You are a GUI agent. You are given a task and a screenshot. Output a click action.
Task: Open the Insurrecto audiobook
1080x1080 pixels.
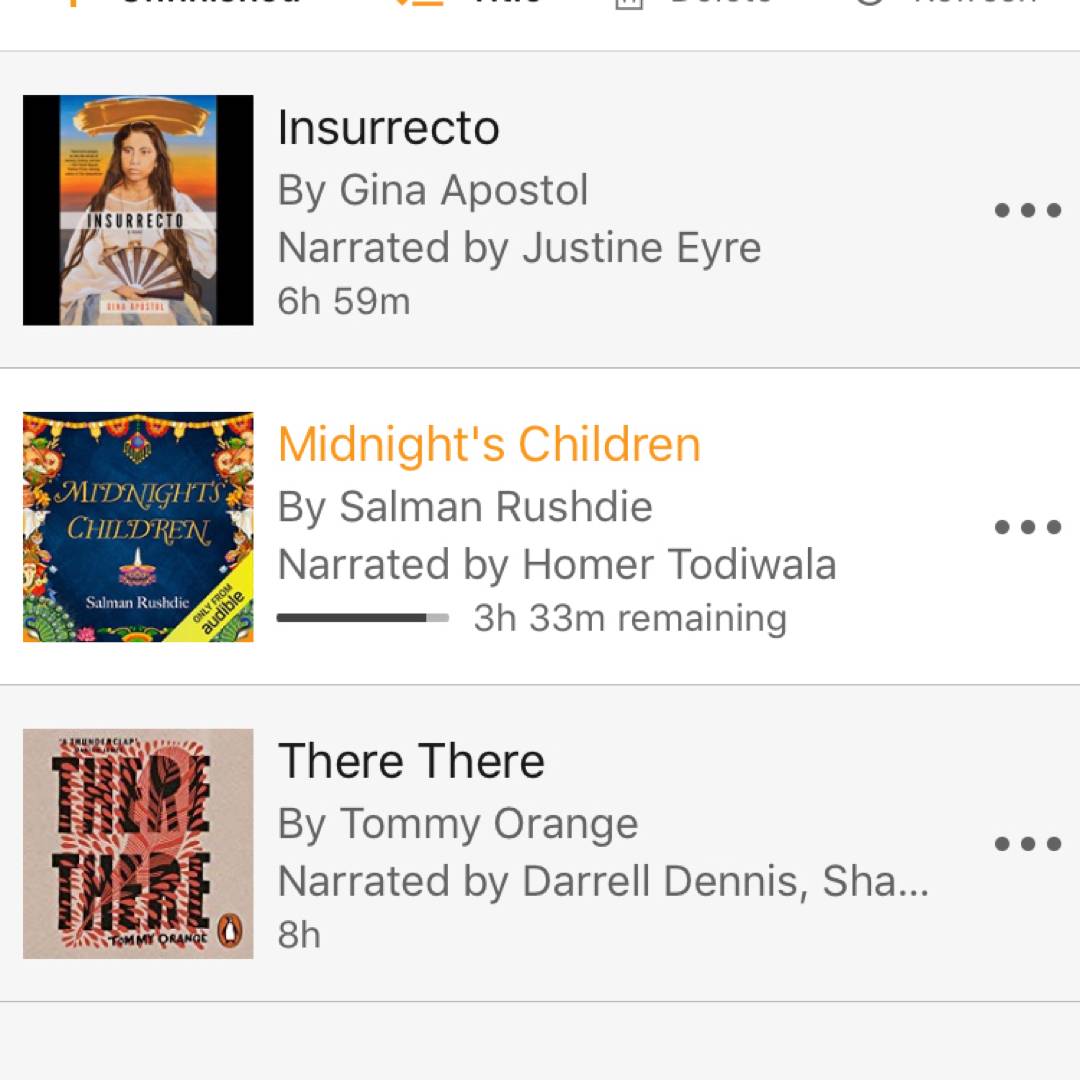click(x=388, y=129)
